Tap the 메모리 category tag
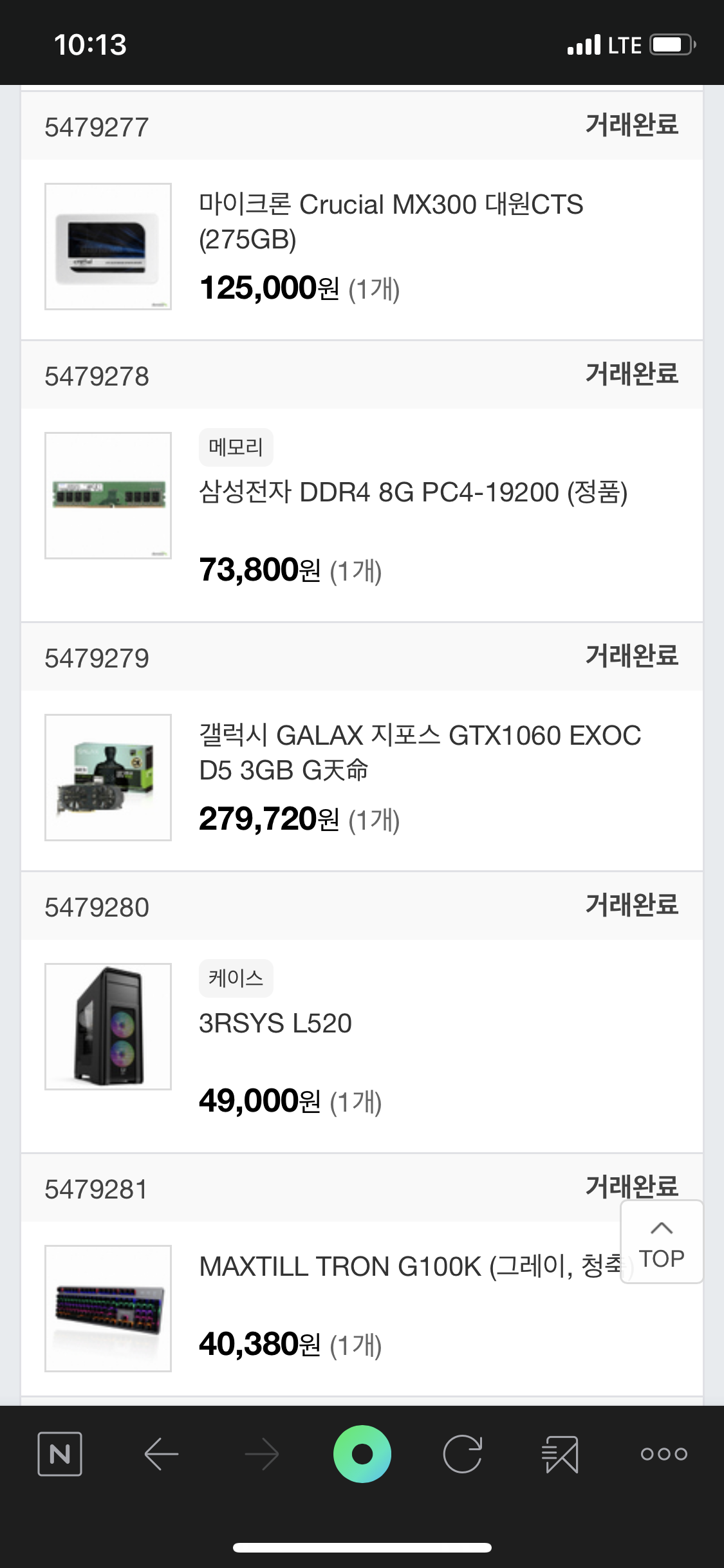The image size is (724, 1568). tap(236, 447)
